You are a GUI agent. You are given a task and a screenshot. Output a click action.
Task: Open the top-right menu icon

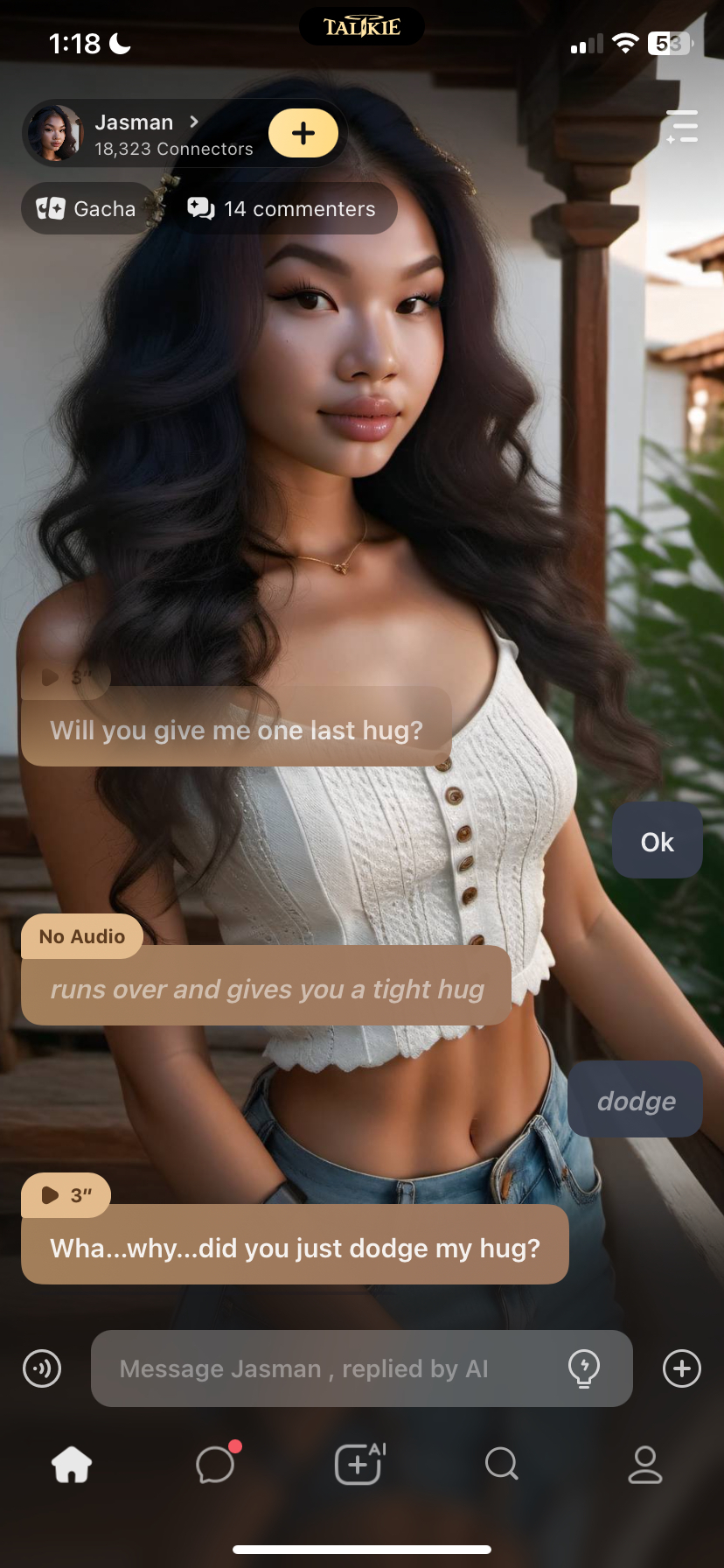pos(682,127)
